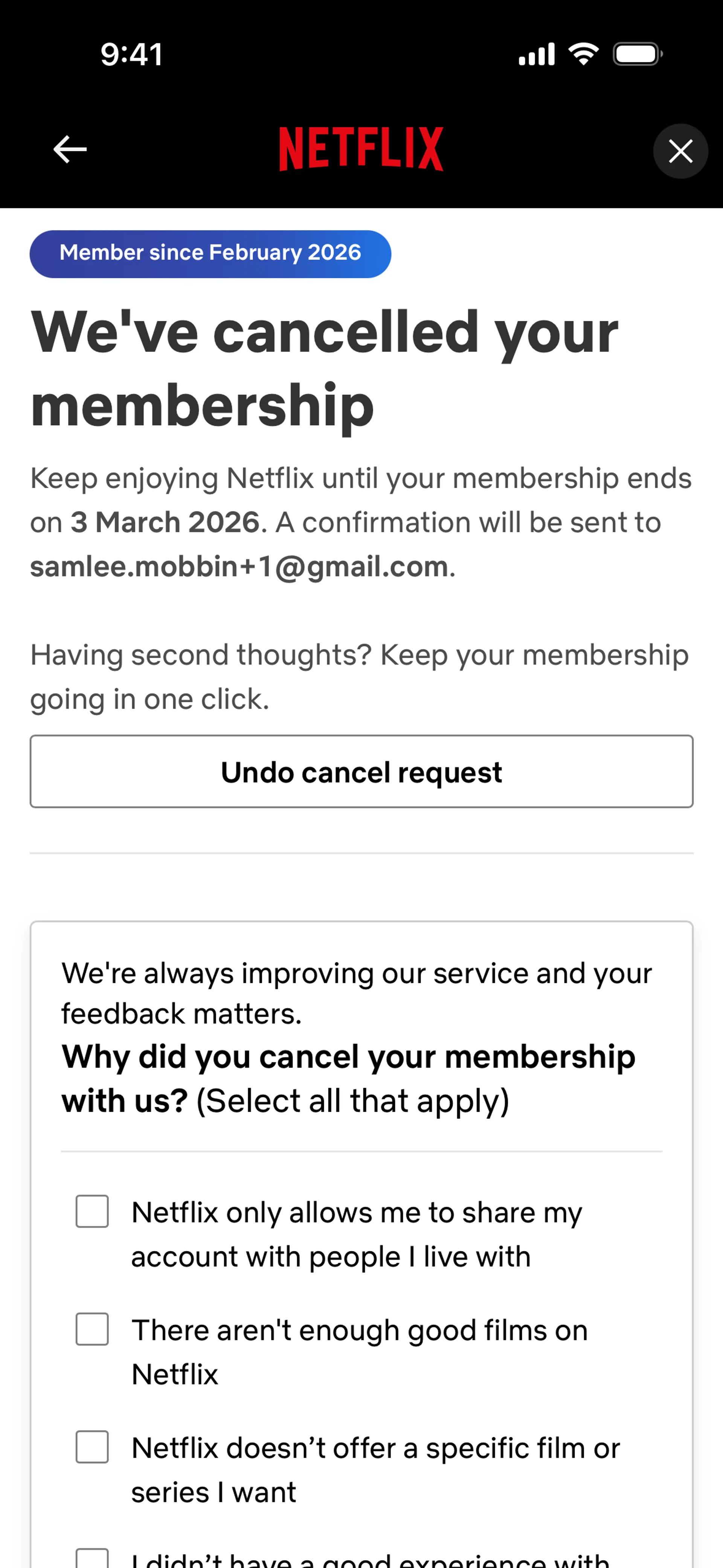The width and height of the screenshot is (723, 1568).
Task: Close the cancellation page
Action: [x=680, y=151]
